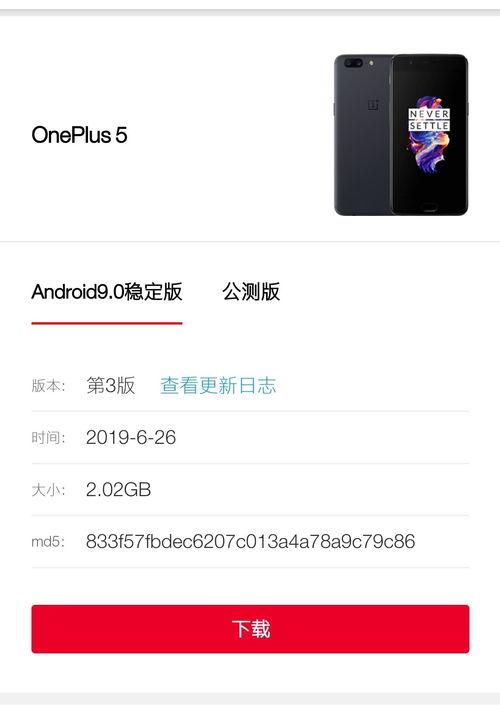Switch to the 公测版 tab
Viewport: 500px width, 710px height.
pos(251,292)
